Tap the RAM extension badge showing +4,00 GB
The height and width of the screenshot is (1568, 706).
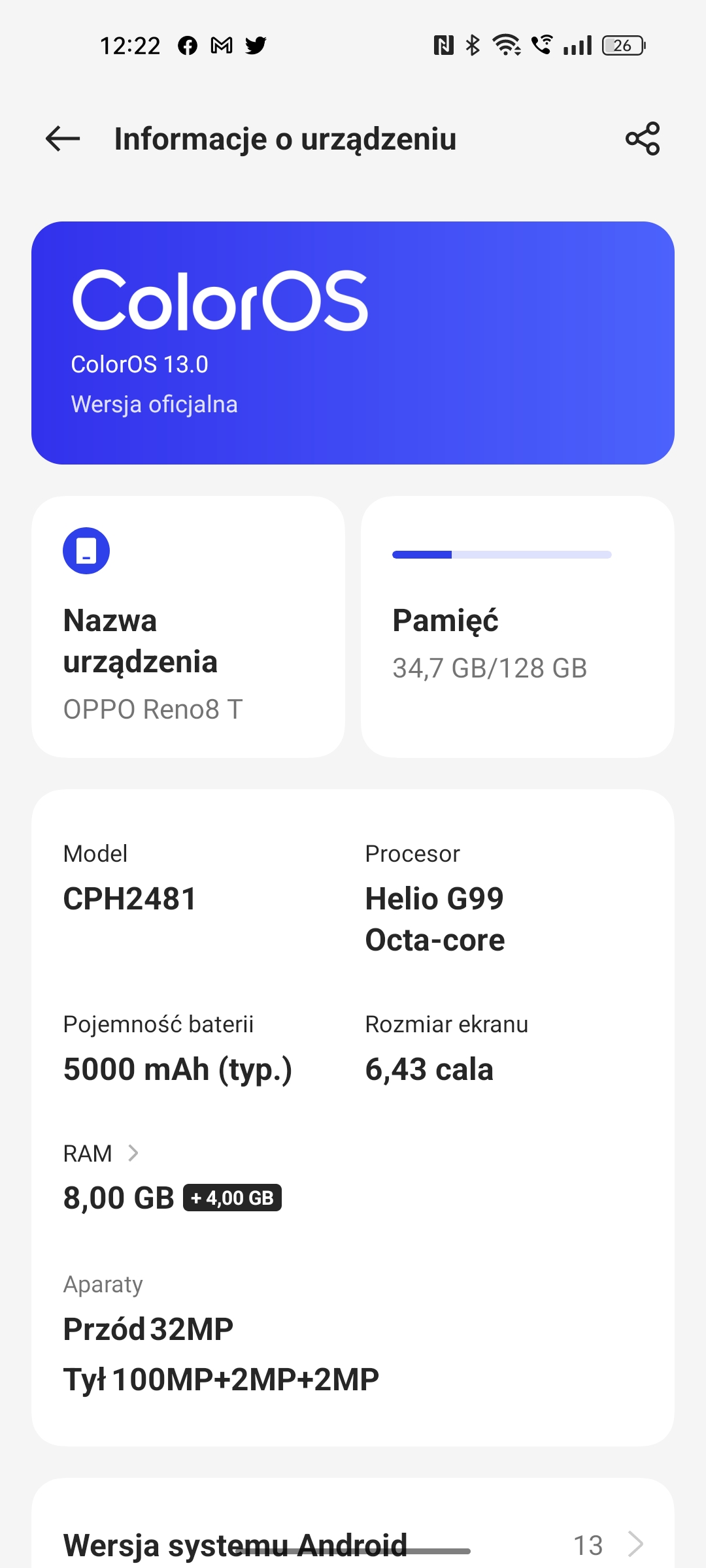click(x=232, y=1198)
